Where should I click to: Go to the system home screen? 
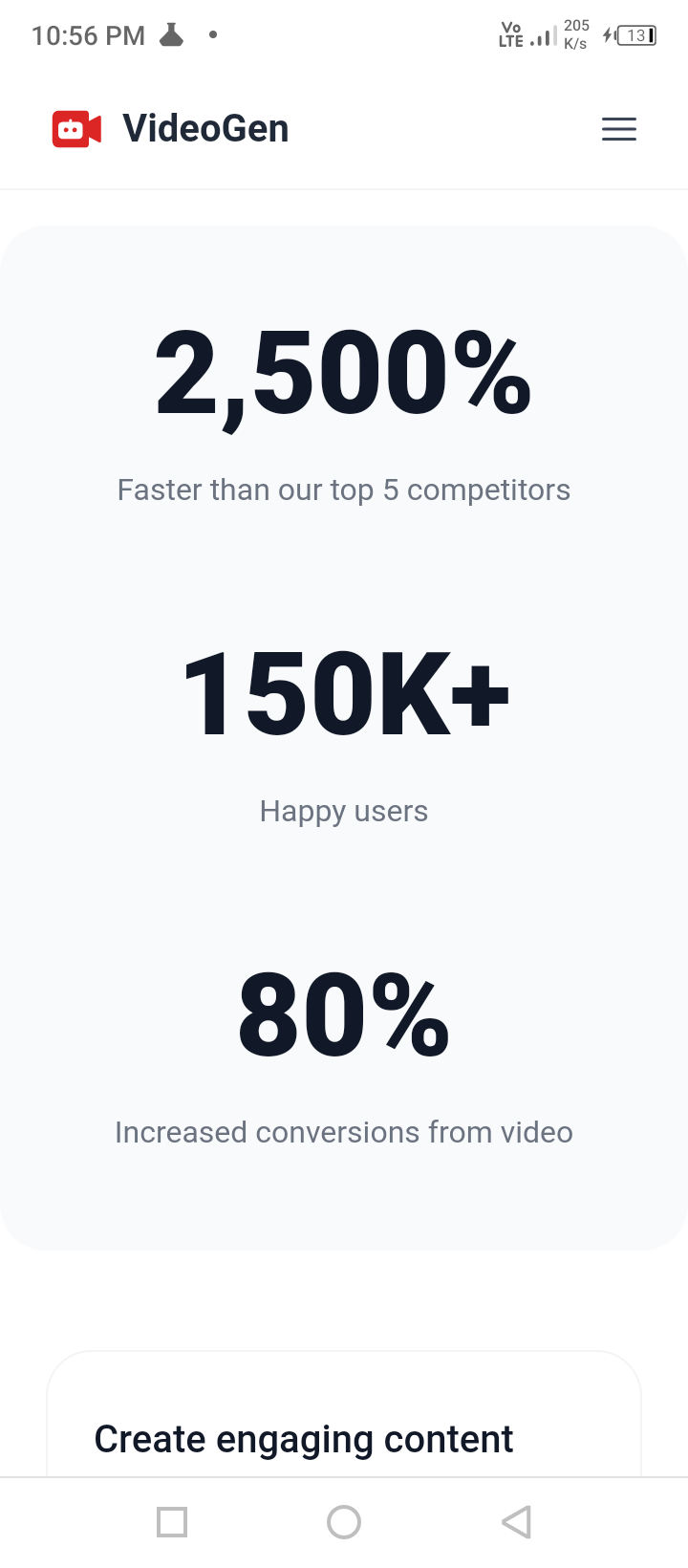(x=344, y=1521)
